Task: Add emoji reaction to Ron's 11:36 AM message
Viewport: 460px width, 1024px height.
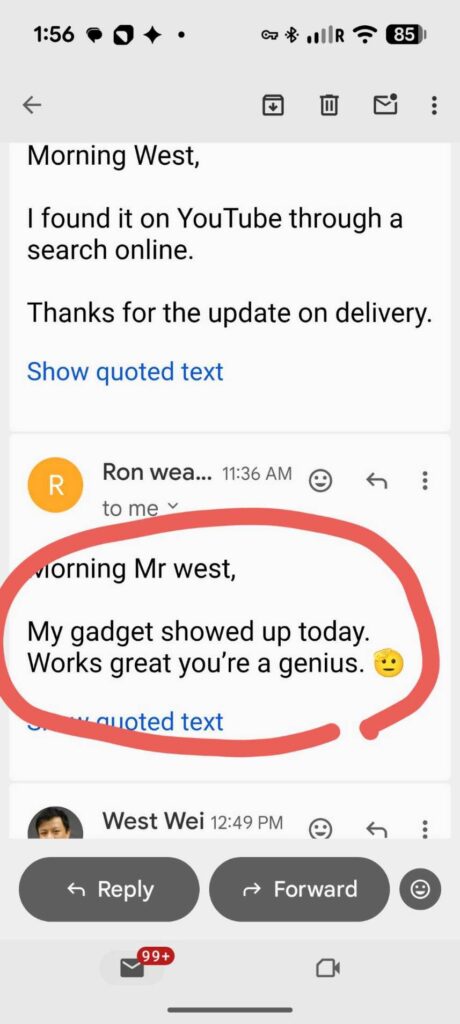Action: [x=320, y=481]
